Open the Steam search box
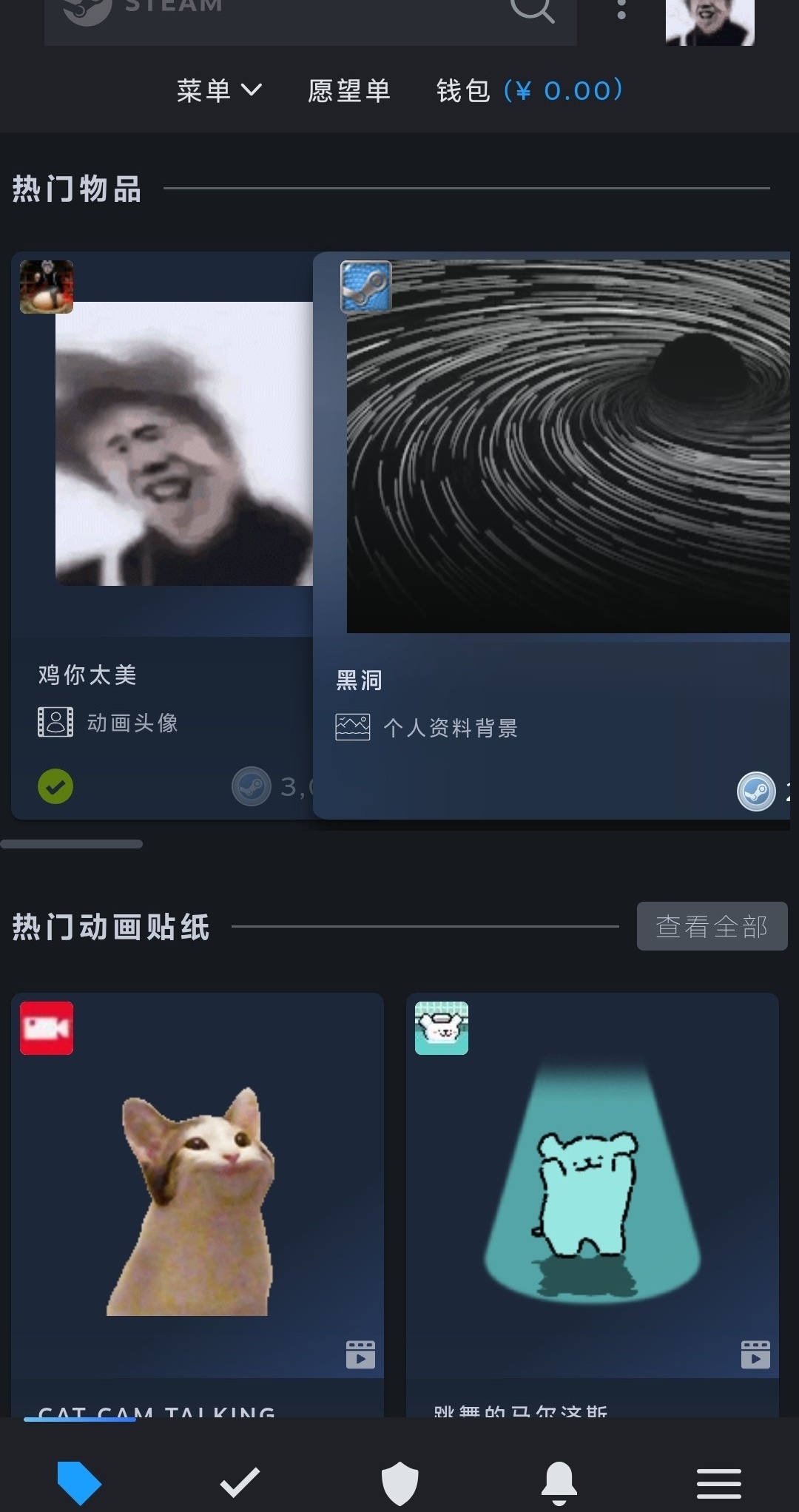 311,15
